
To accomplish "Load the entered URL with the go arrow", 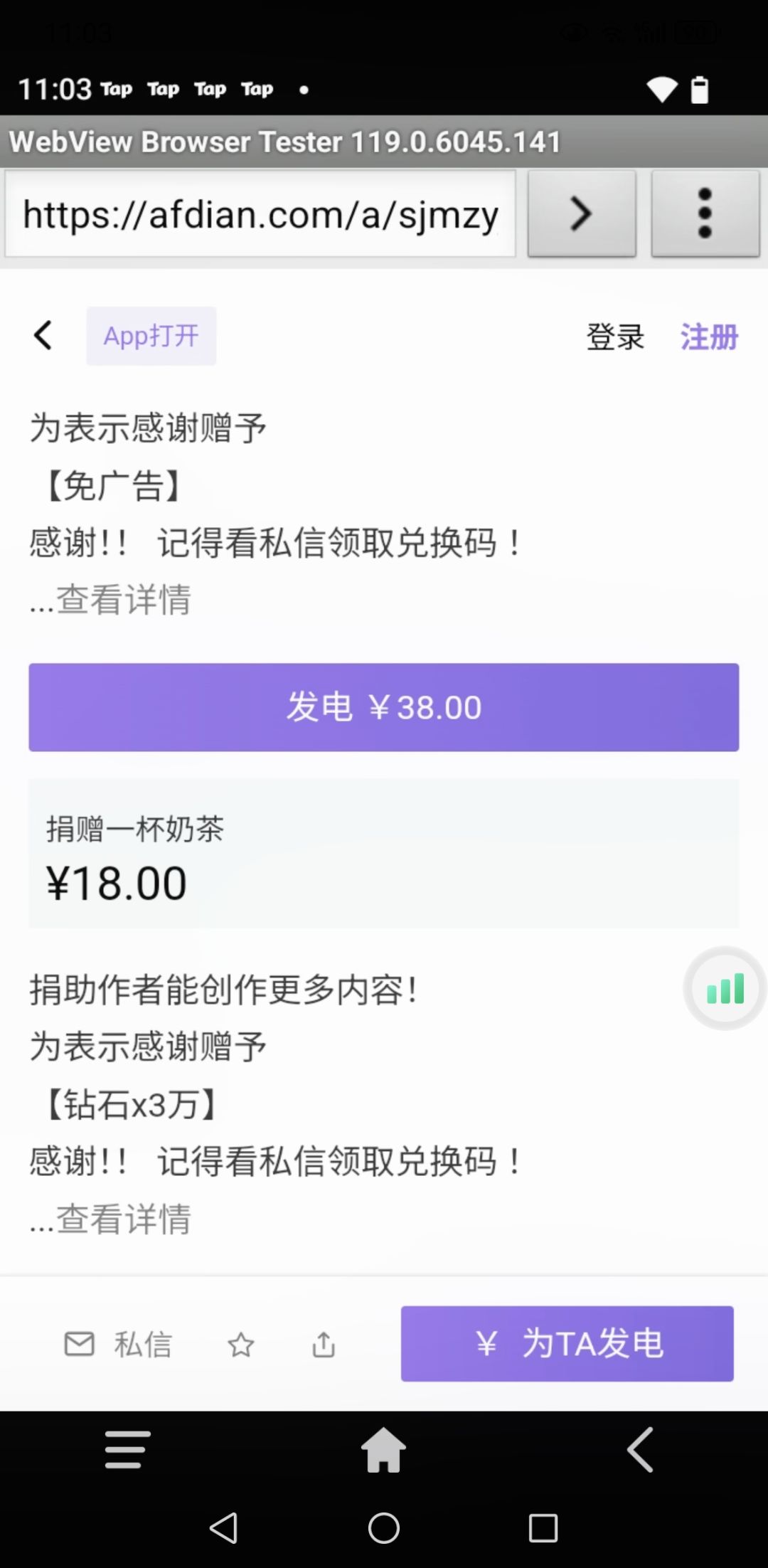I will pos(582,214).
